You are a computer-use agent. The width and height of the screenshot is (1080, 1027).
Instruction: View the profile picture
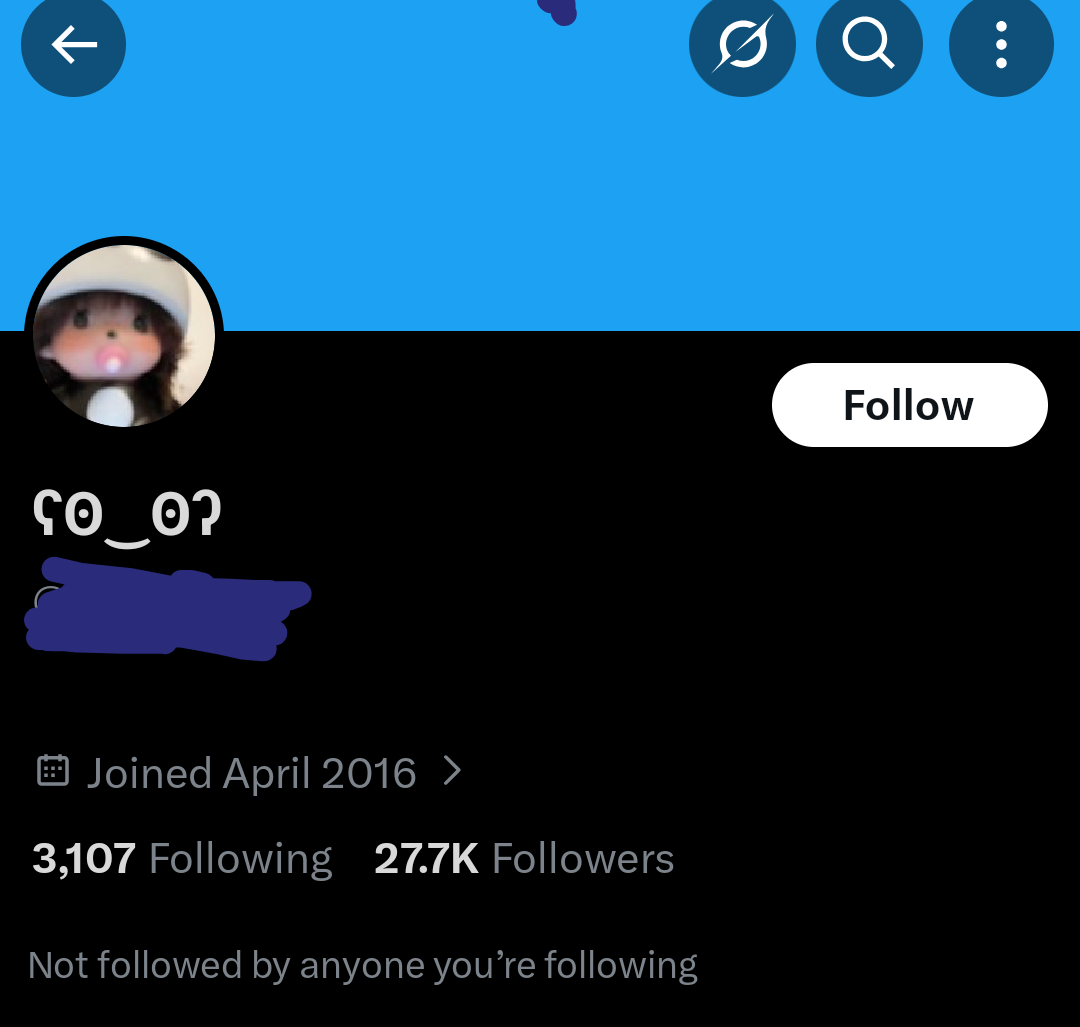click(x=124, y=336)
